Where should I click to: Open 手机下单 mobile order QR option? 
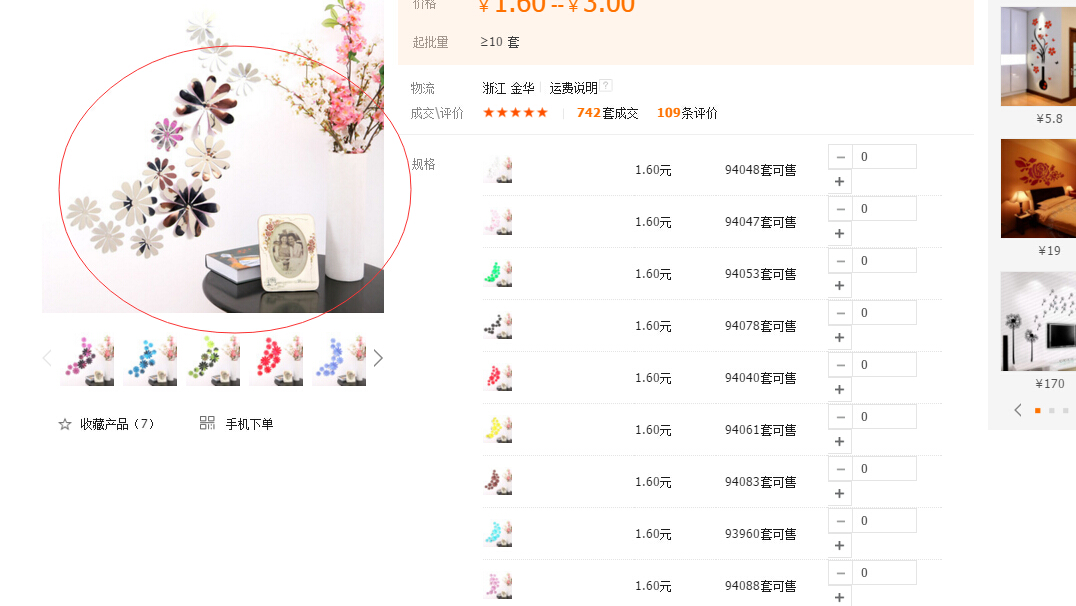(237, 424)
